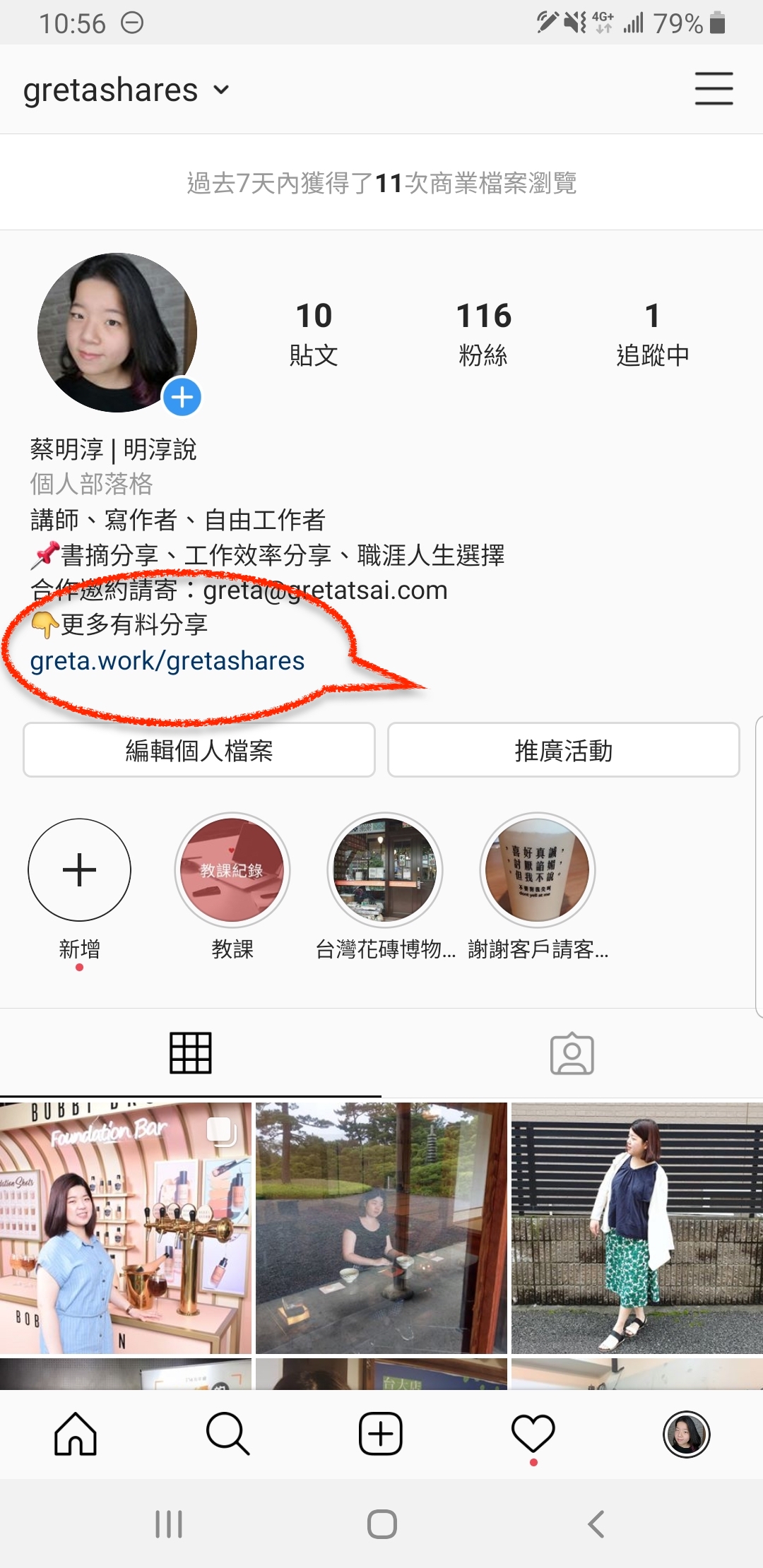Go to the home feed tab

(x=76, y=1434)
